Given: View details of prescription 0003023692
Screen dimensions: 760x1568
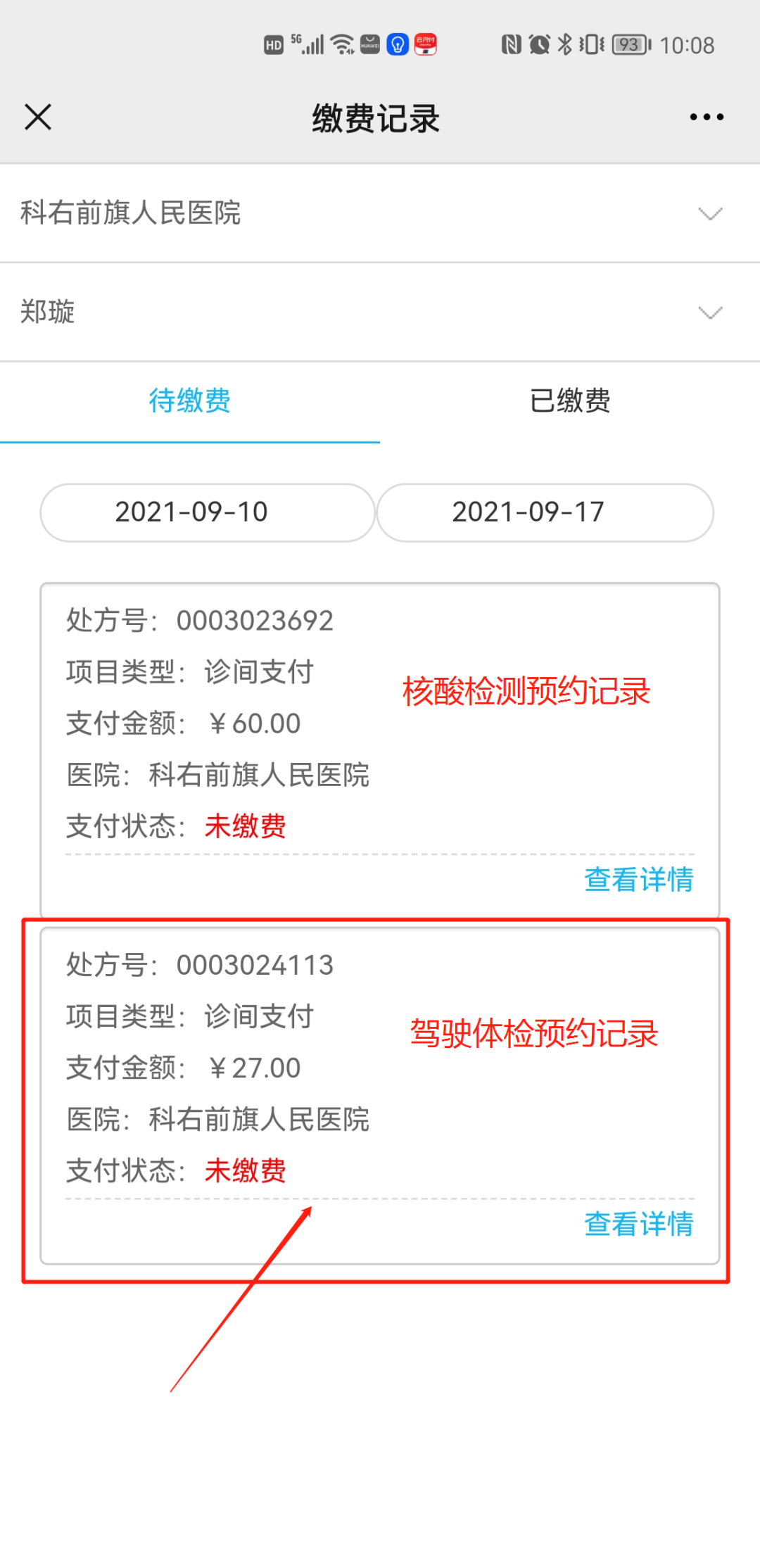Looking at the screenshot, I should click(638, 880).
